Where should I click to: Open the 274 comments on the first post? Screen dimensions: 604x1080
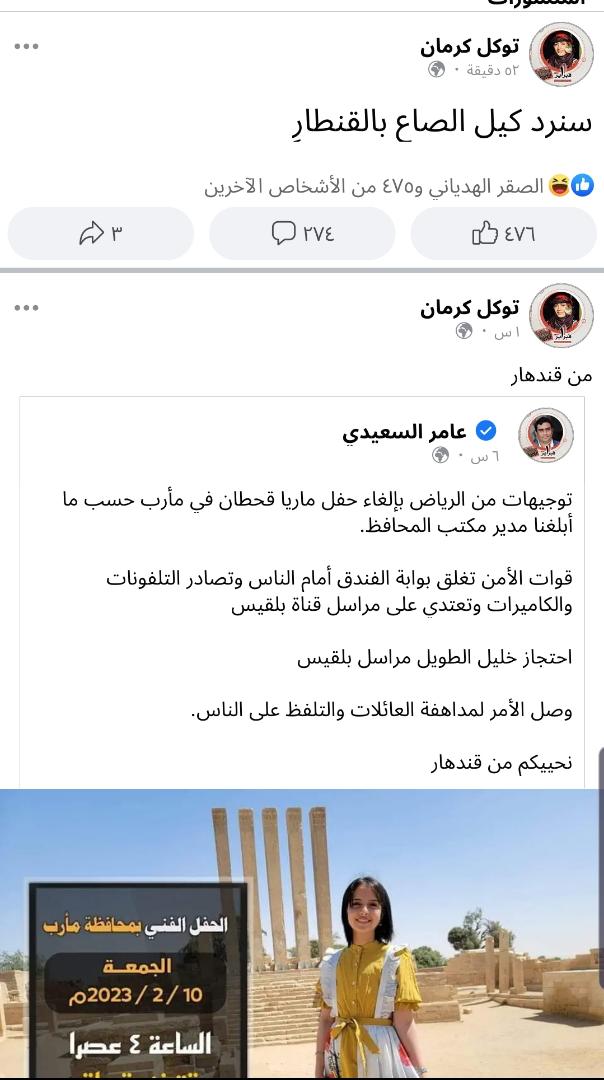coord(302,234)
